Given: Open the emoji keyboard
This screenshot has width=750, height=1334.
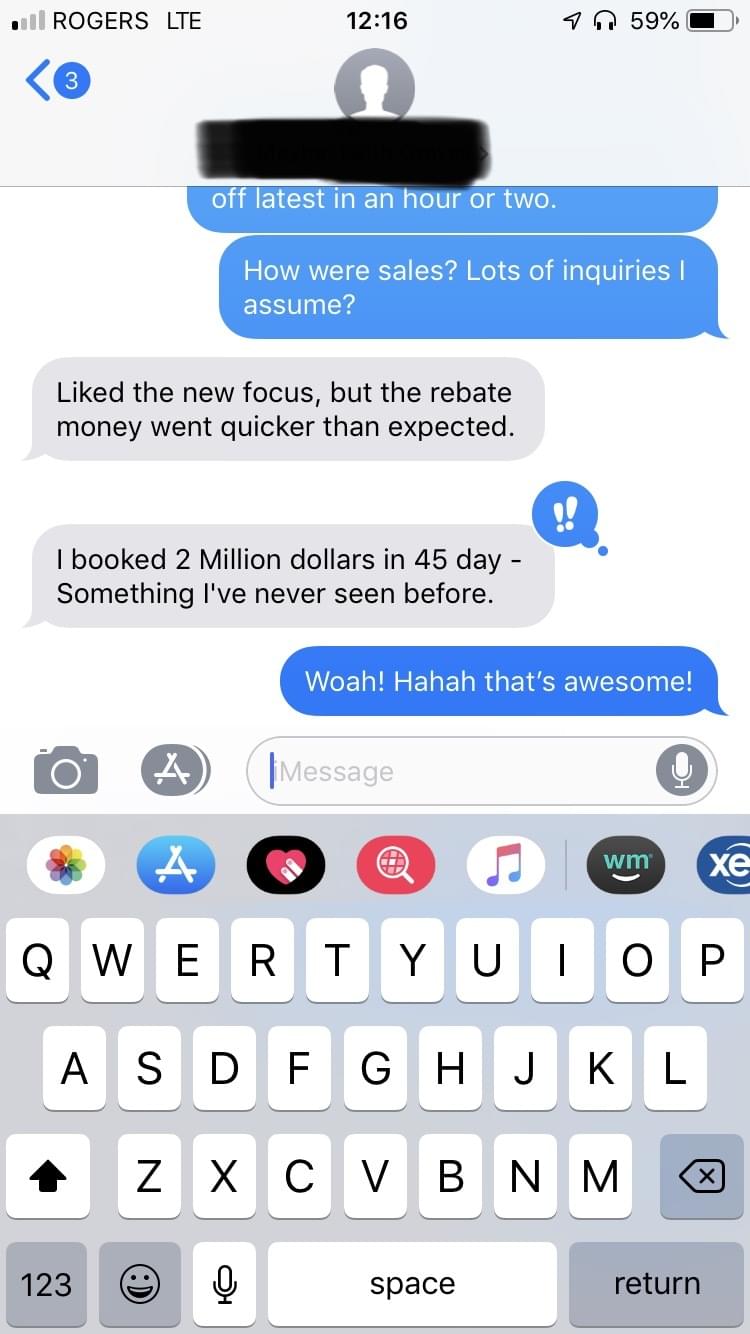Looking at the screenshot, I should pos(140,1284).
